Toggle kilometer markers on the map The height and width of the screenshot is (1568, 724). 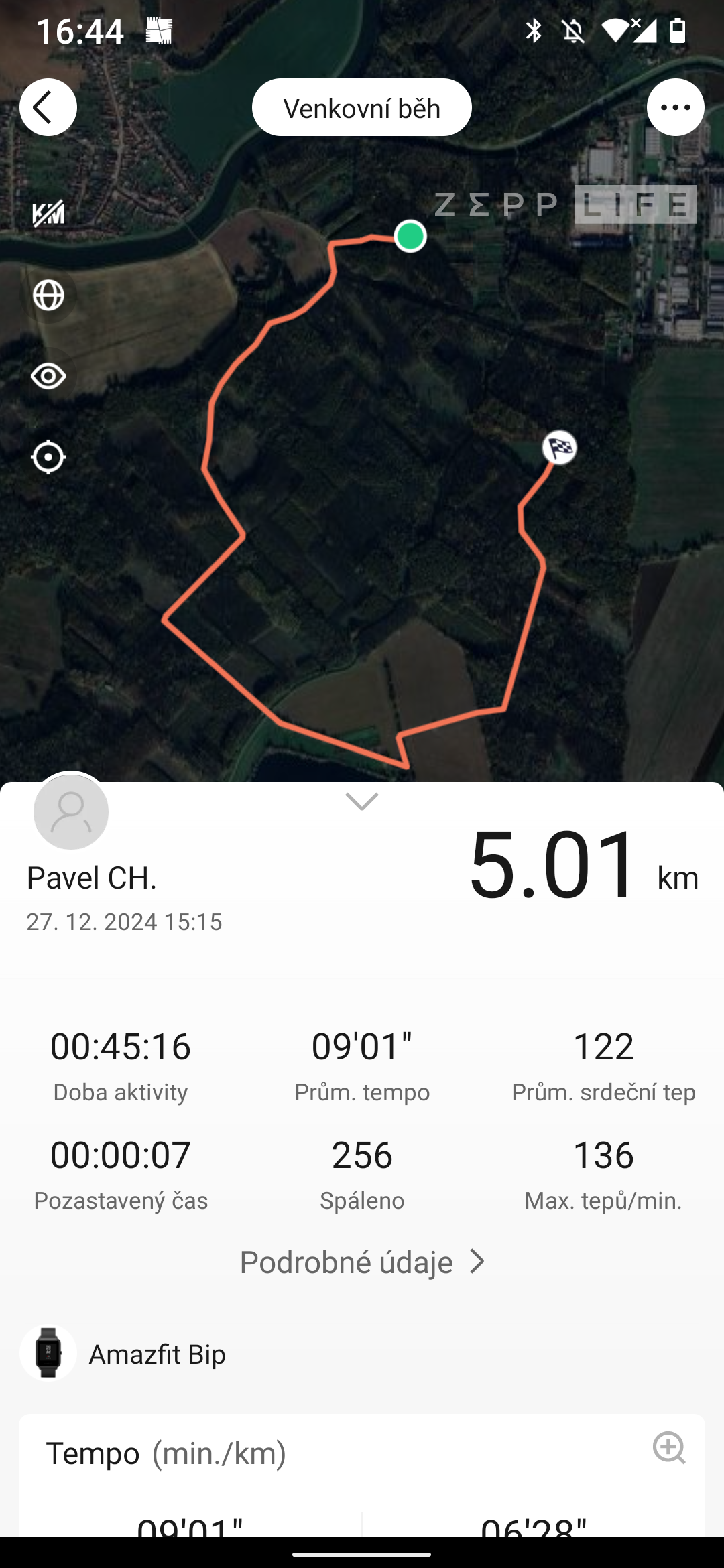tap(48, 214)
